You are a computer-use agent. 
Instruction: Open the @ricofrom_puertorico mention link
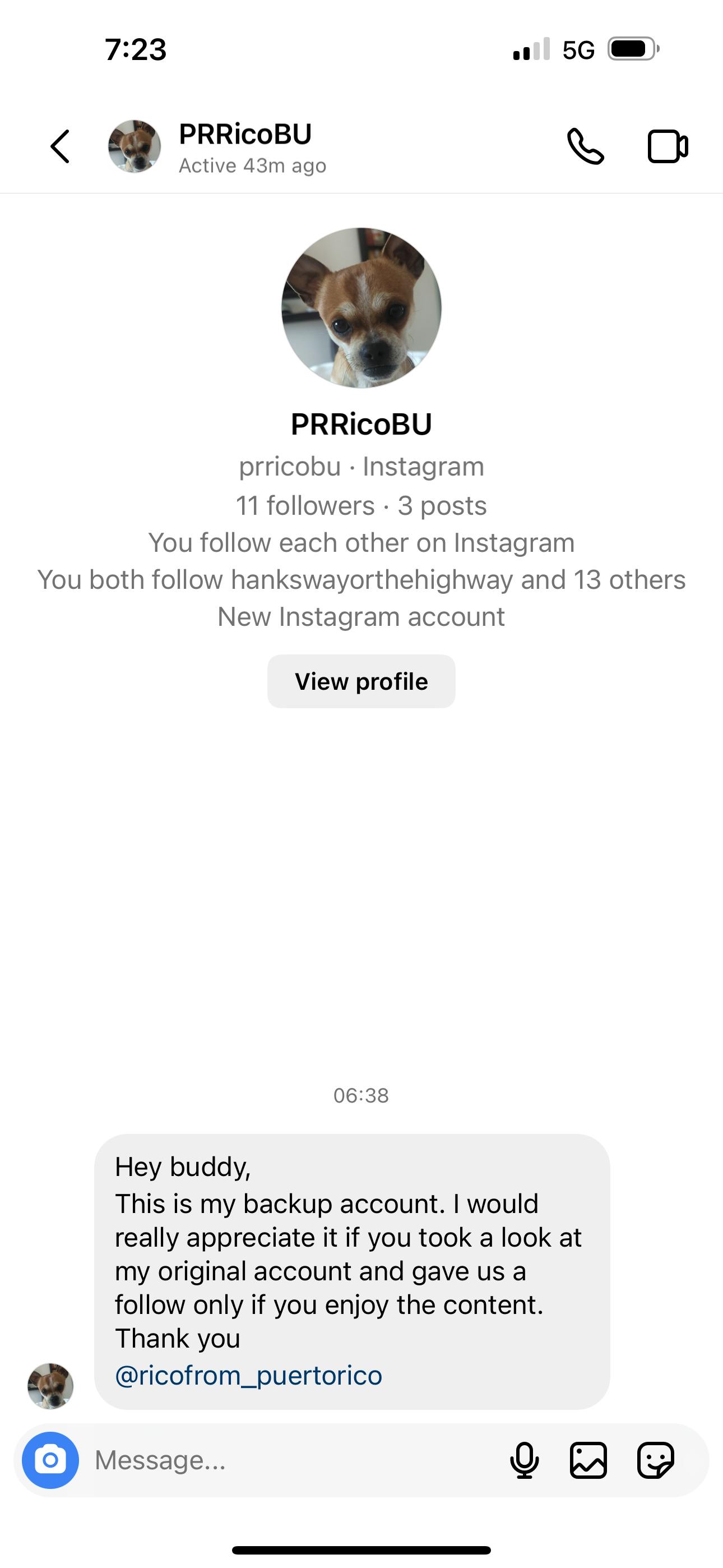248,1376
